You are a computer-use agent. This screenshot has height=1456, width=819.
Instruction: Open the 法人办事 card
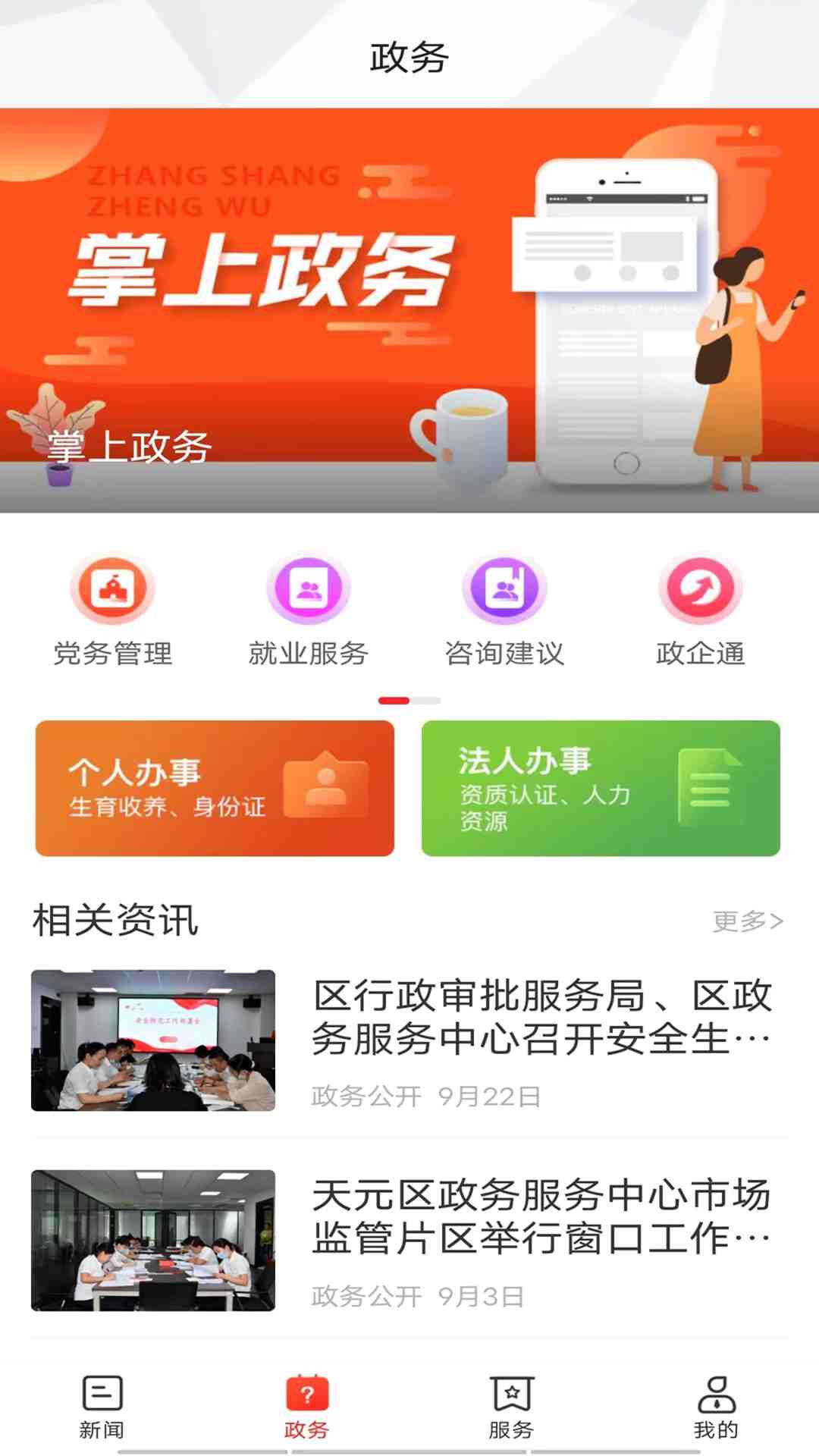click(x=601, y=788)
